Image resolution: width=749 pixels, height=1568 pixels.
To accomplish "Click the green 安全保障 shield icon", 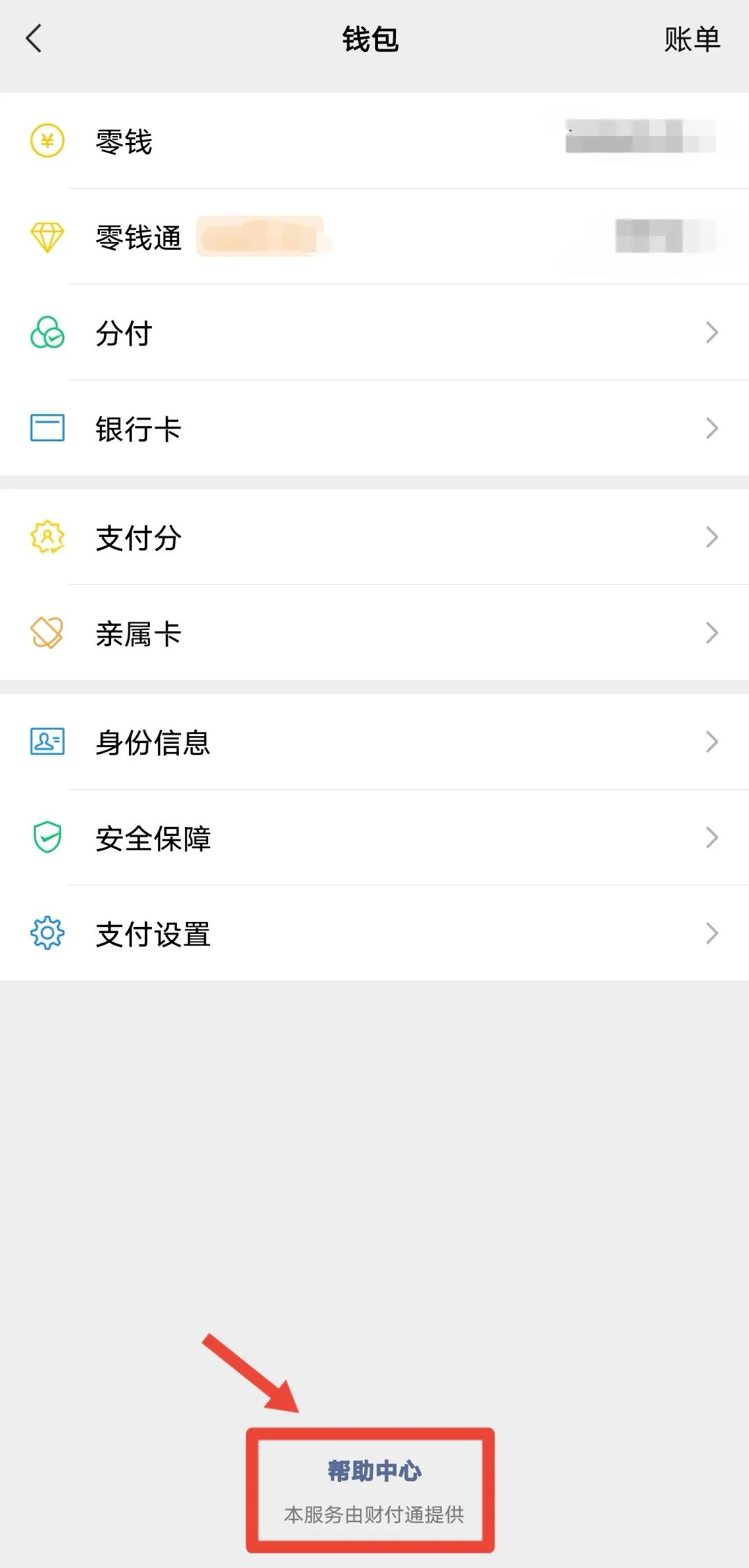I will [x=46, y=838].
